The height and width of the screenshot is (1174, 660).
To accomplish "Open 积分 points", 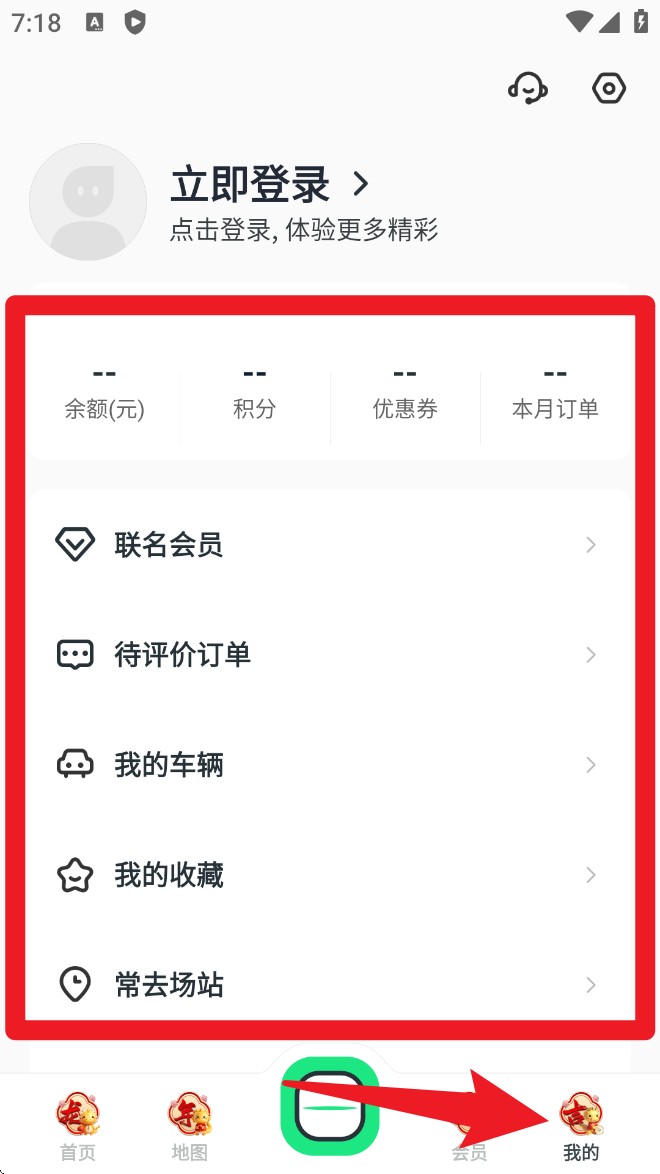I will 254,392.
